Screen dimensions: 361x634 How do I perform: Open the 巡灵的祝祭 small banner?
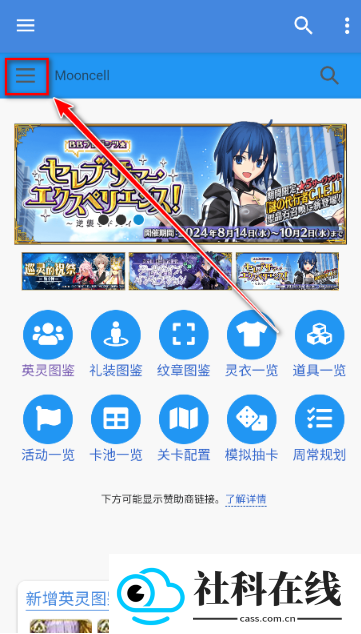(73, 271)
